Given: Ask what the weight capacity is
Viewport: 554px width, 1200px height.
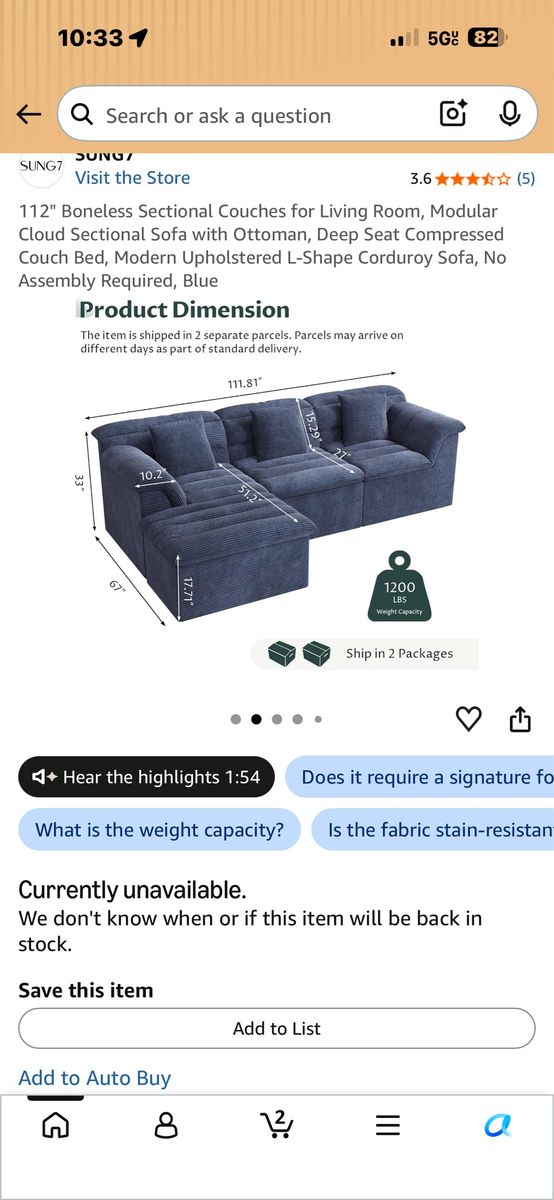Looking at the screenshot, I should pos(160,829).
